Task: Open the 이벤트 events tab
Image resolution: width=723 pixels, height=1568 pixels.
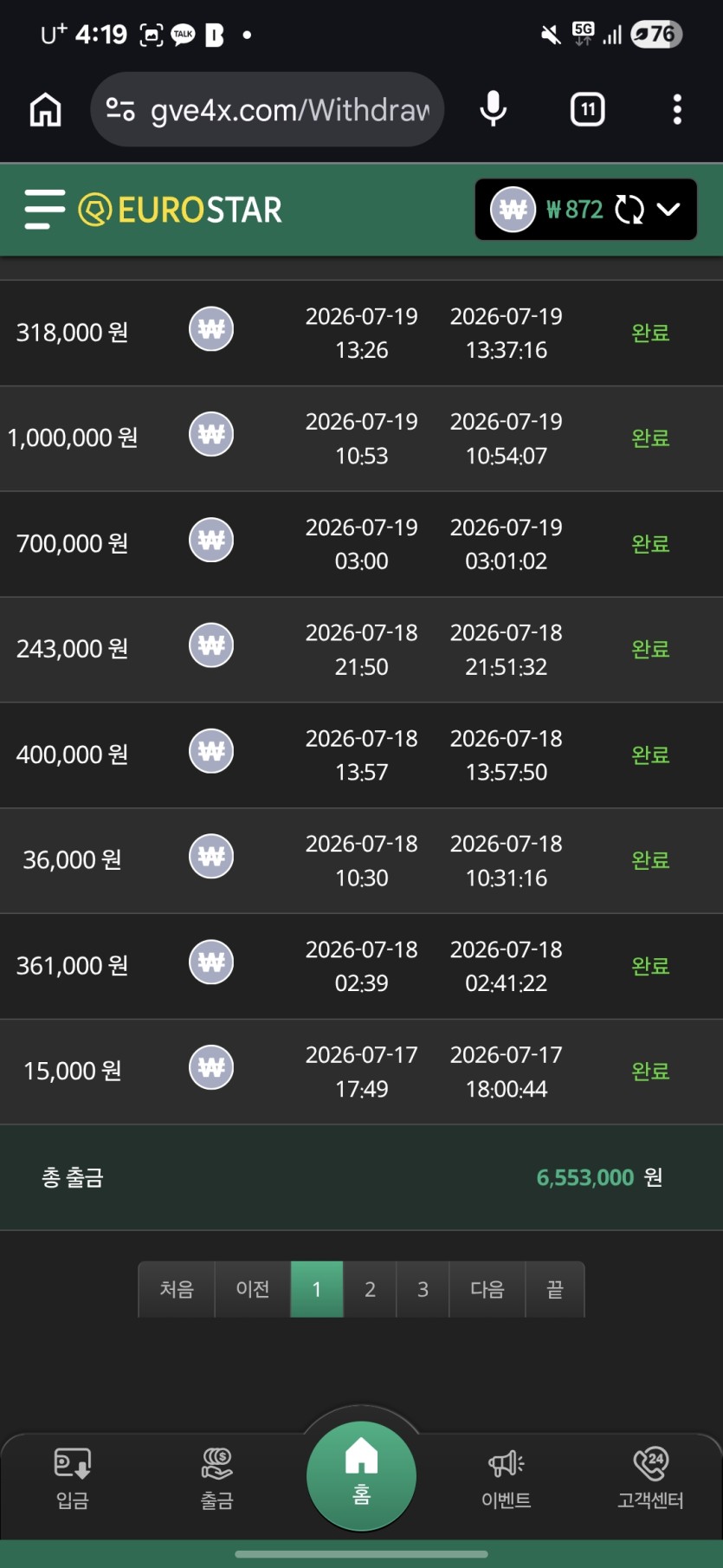Action: [x=507, y=1479]
